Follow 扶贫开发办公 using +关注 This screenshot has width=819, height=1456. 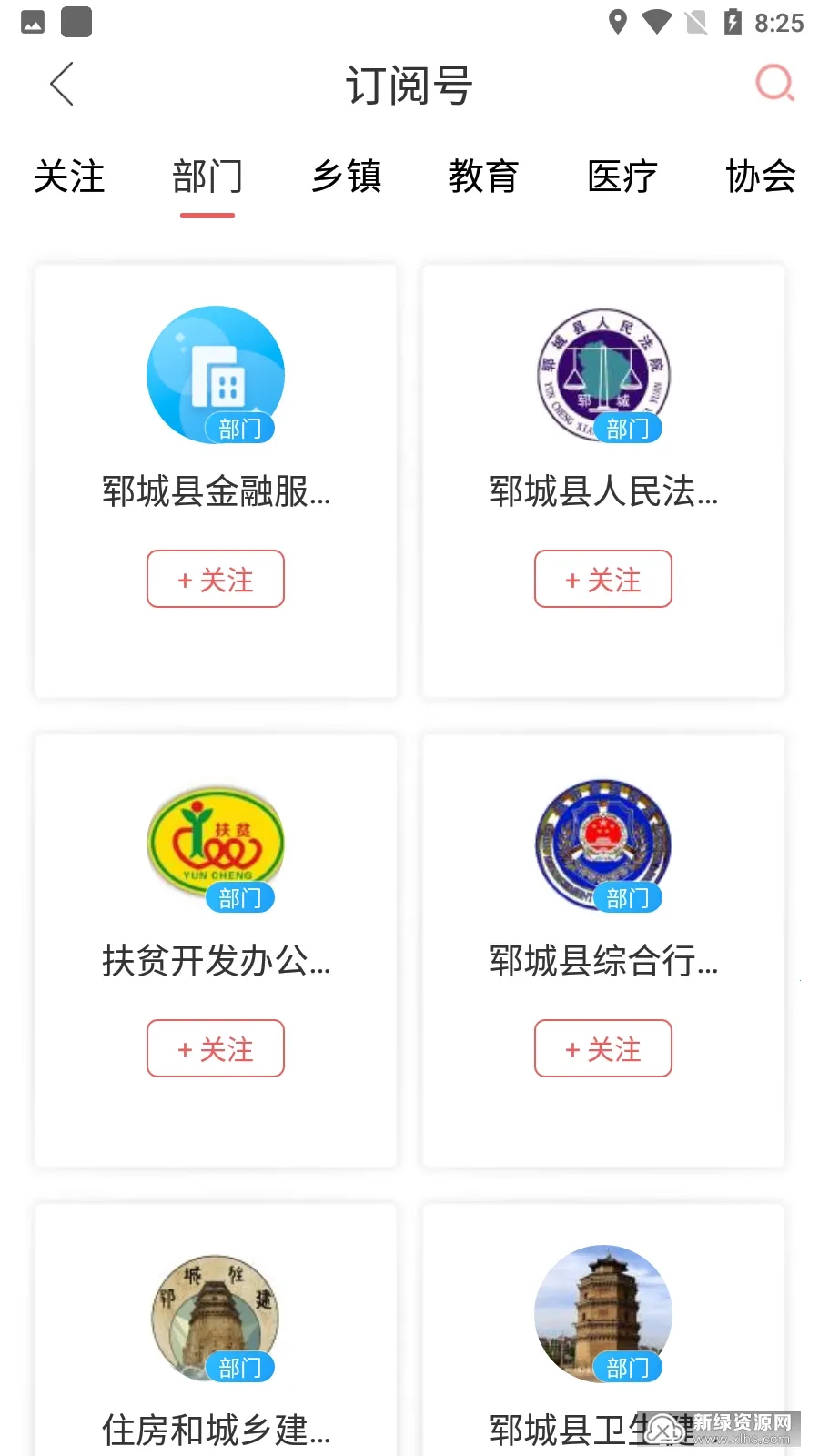coord(215,1048)
